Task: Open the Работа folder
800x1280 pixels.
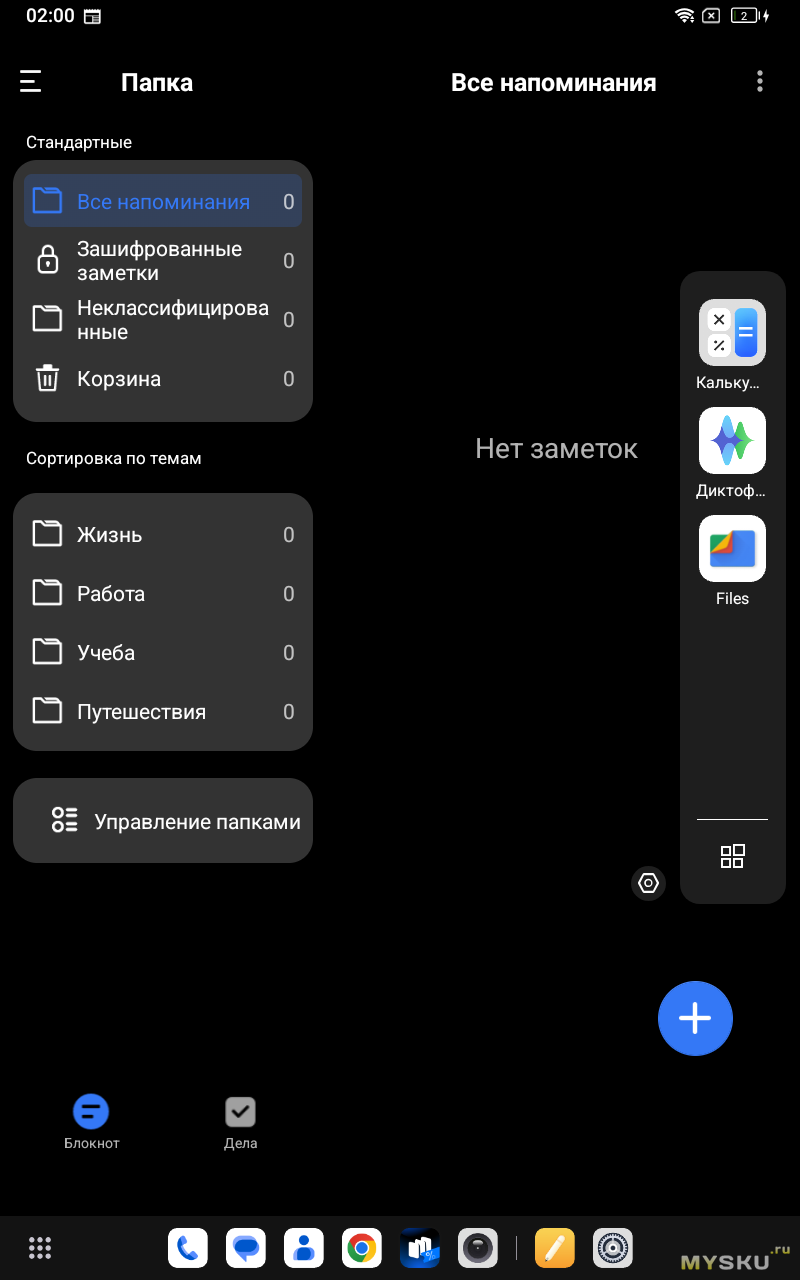Action: coord(163,594)
